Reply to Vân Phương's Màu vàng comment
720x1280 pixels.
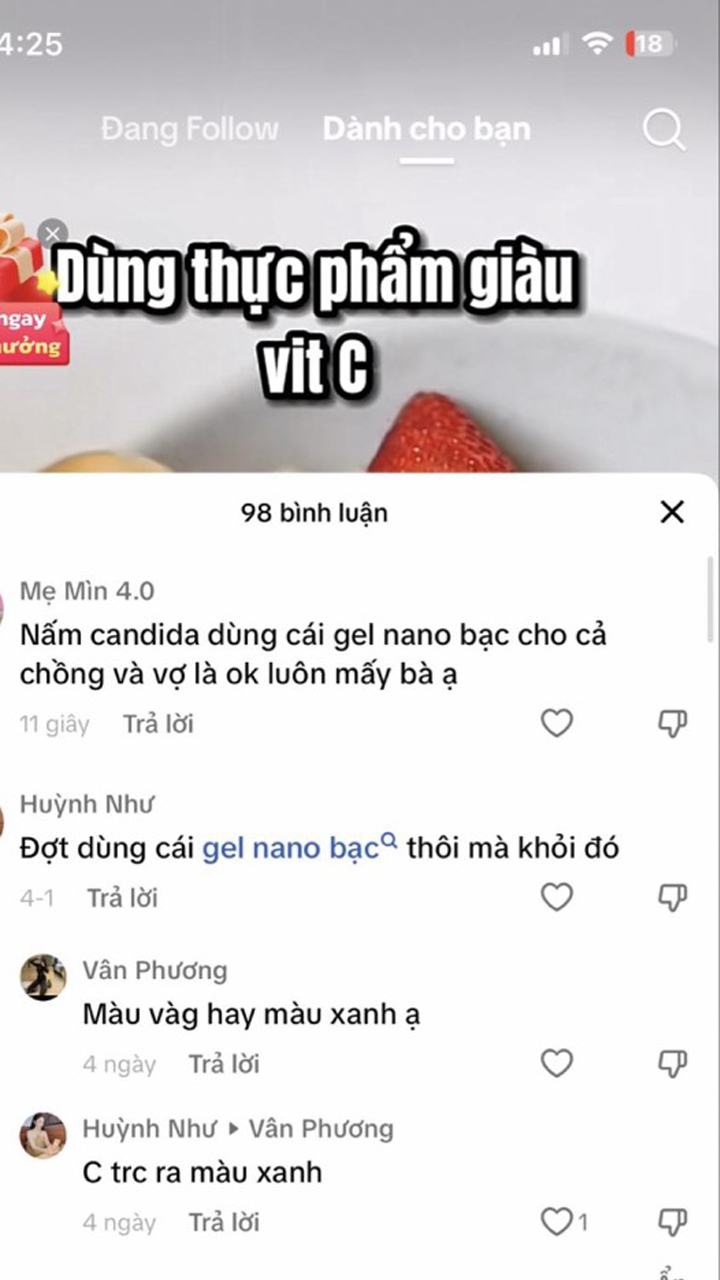(x=224, y=1064)
